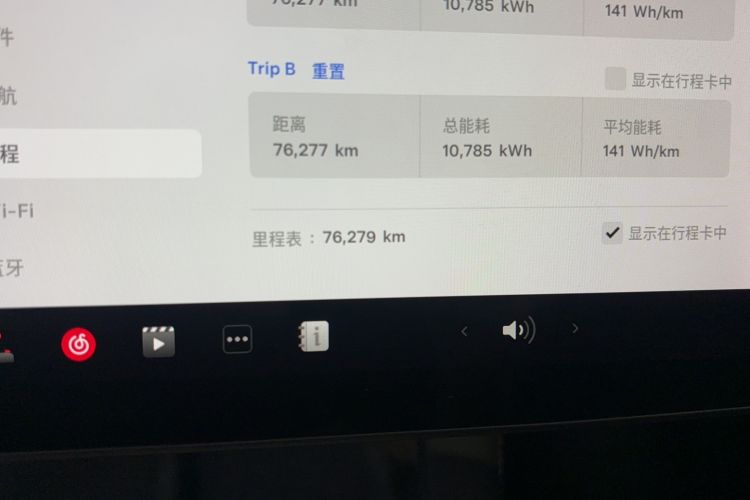Enable Trip B 显示在行程卡中 checkbox
The image size is (750, 500).
[x=615, y=80]
